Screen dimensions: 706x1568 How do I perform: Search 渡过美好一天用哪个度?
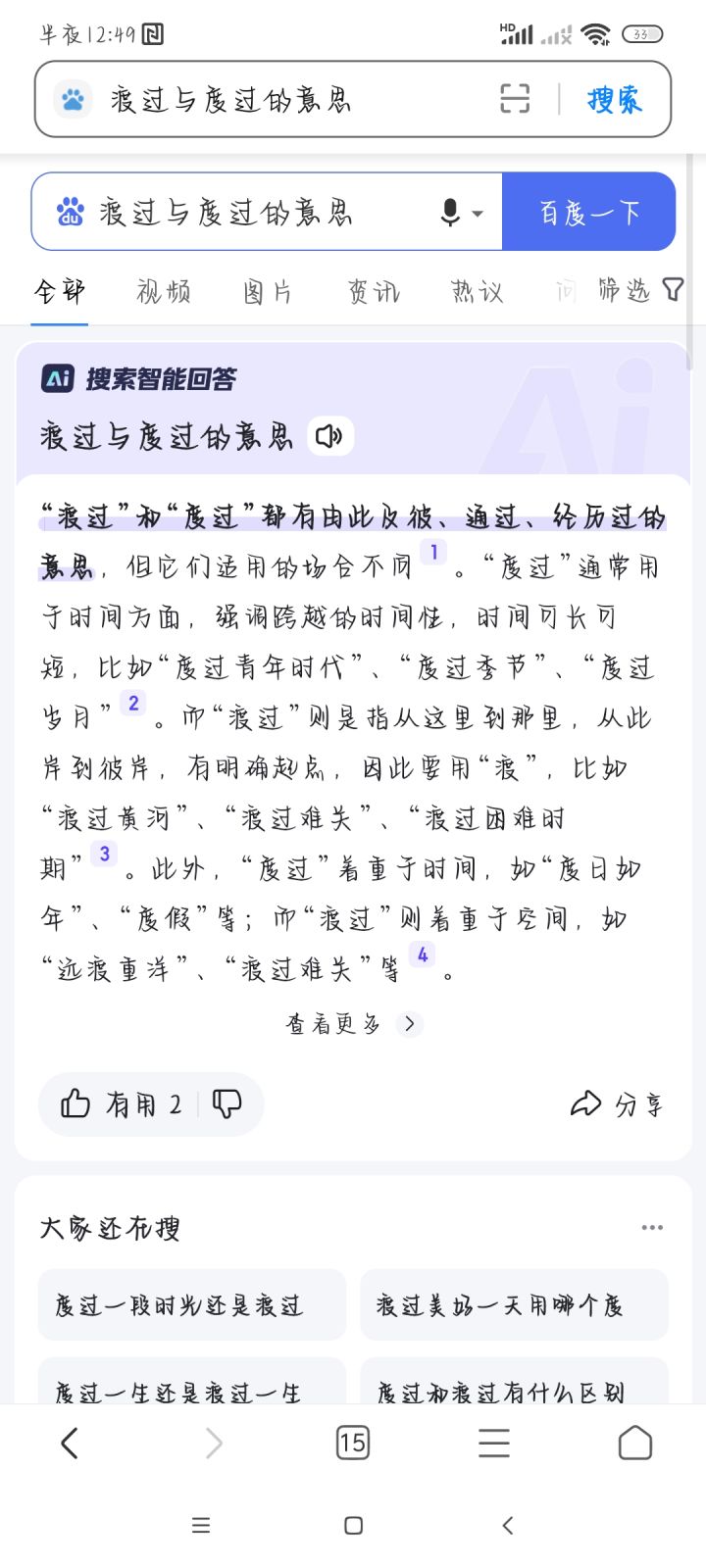pyautogui.click(x=514, y=1304)
